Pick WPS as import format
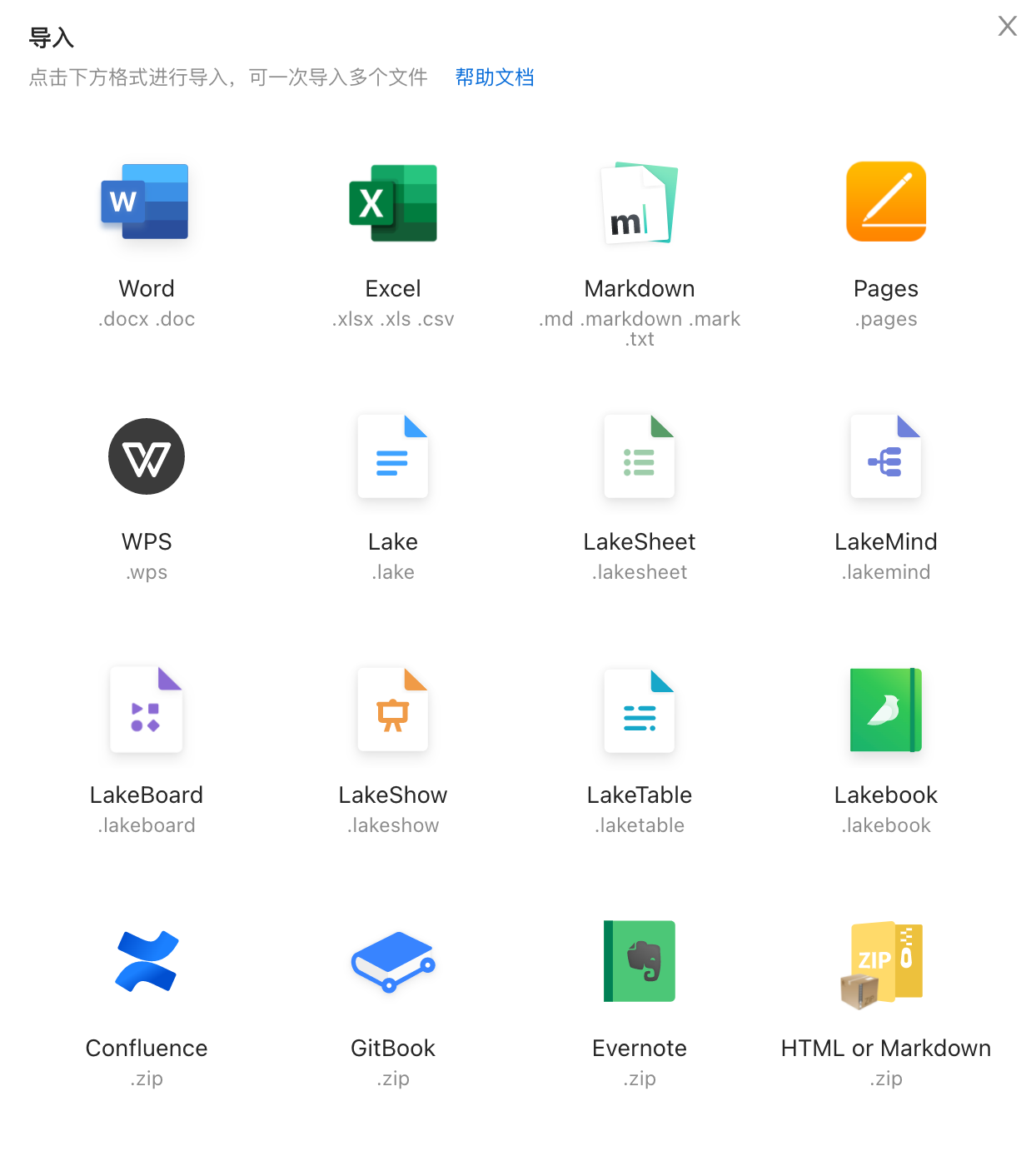1036x1151 pixels. pos(147,457)
